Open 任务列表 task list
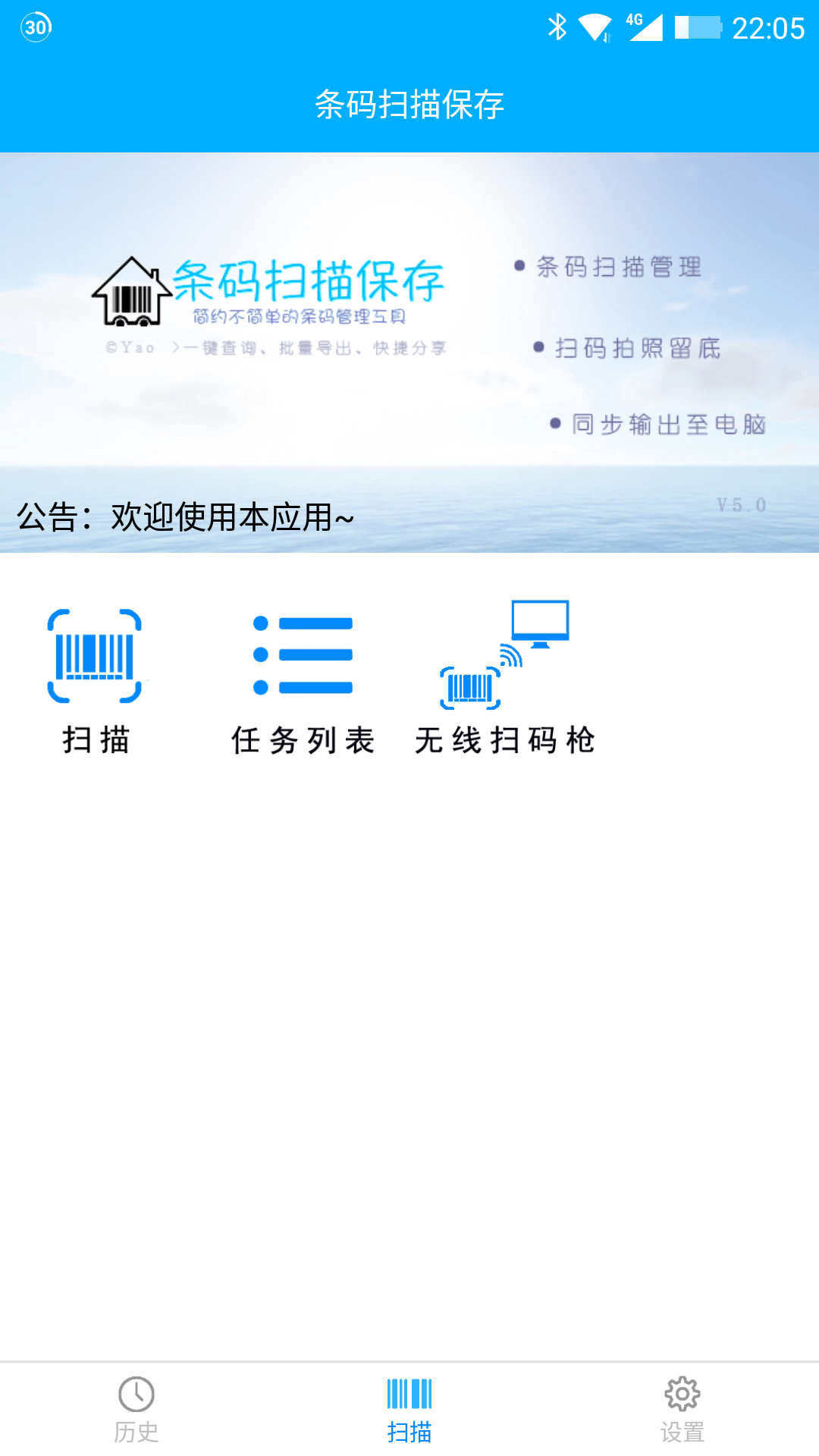 (303, 679)
